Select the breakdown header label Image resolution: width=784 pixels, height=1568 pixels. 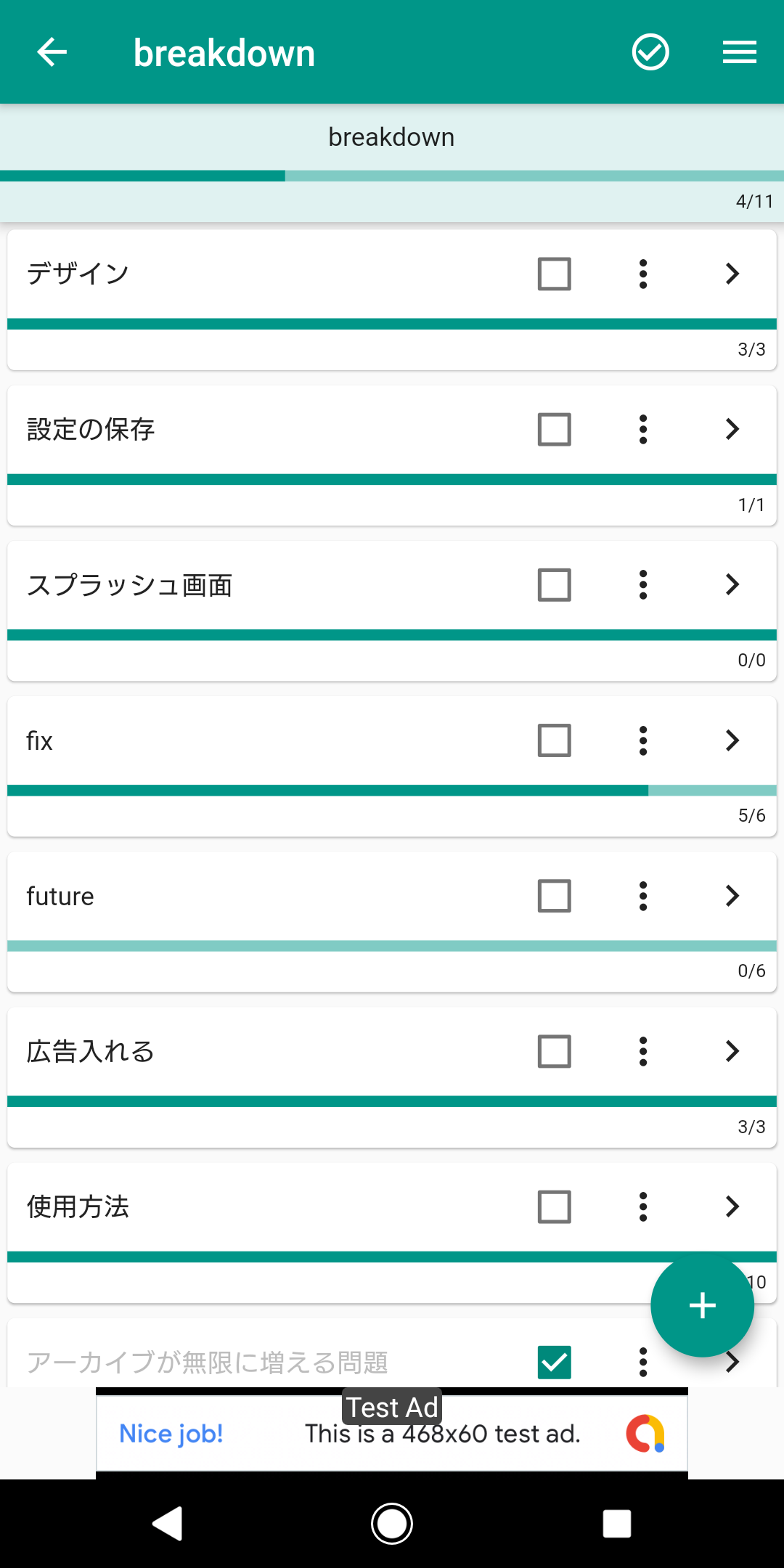click(x=392, y=136)
